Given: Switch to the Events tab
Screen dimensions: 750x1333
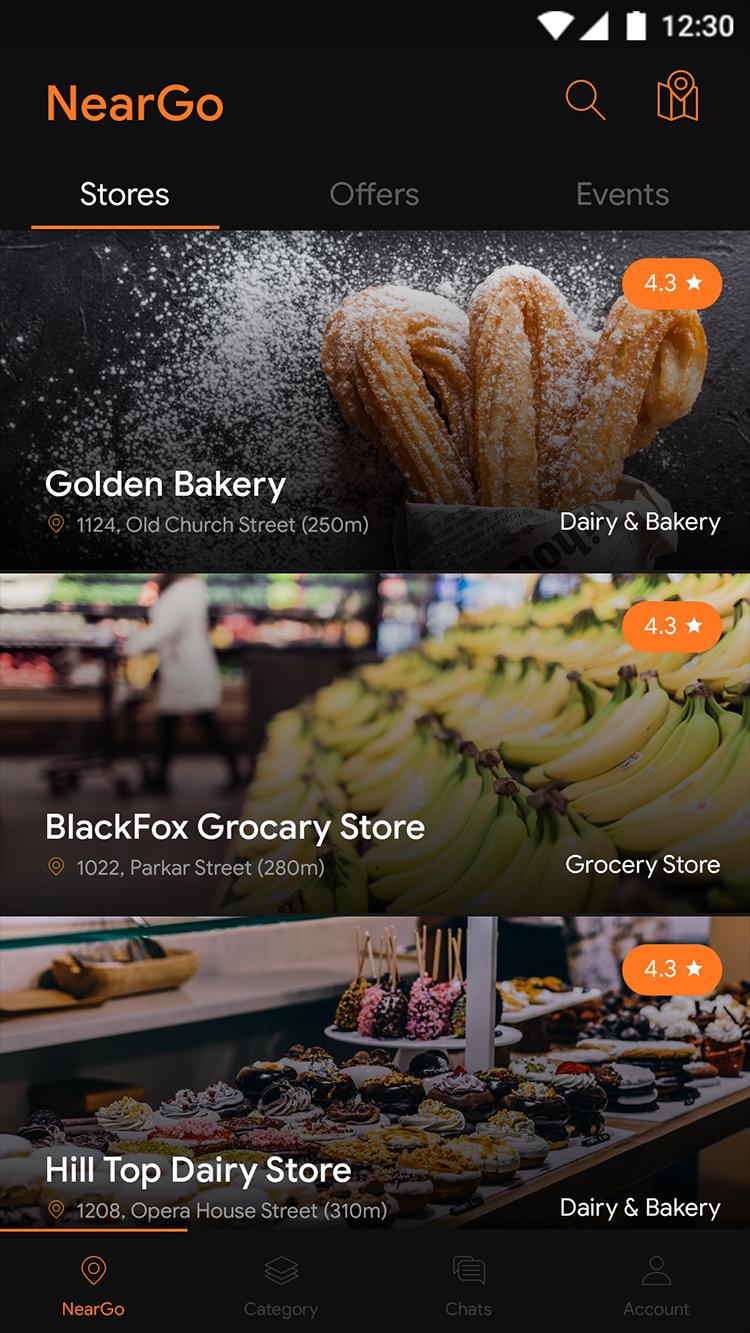Looking at the screenshot, I should 622,194.
